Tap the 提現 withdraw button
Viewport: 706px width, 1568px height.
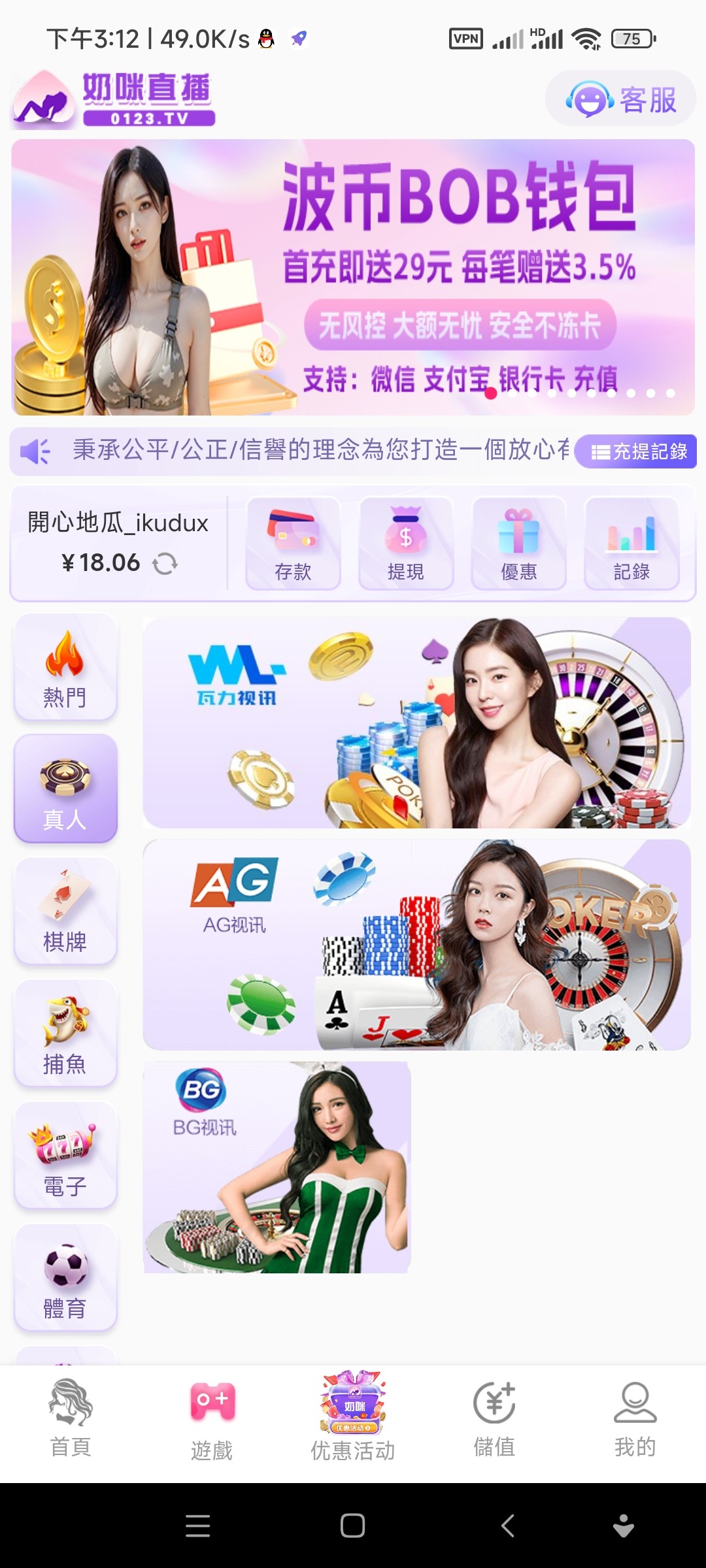coord(406,544)
